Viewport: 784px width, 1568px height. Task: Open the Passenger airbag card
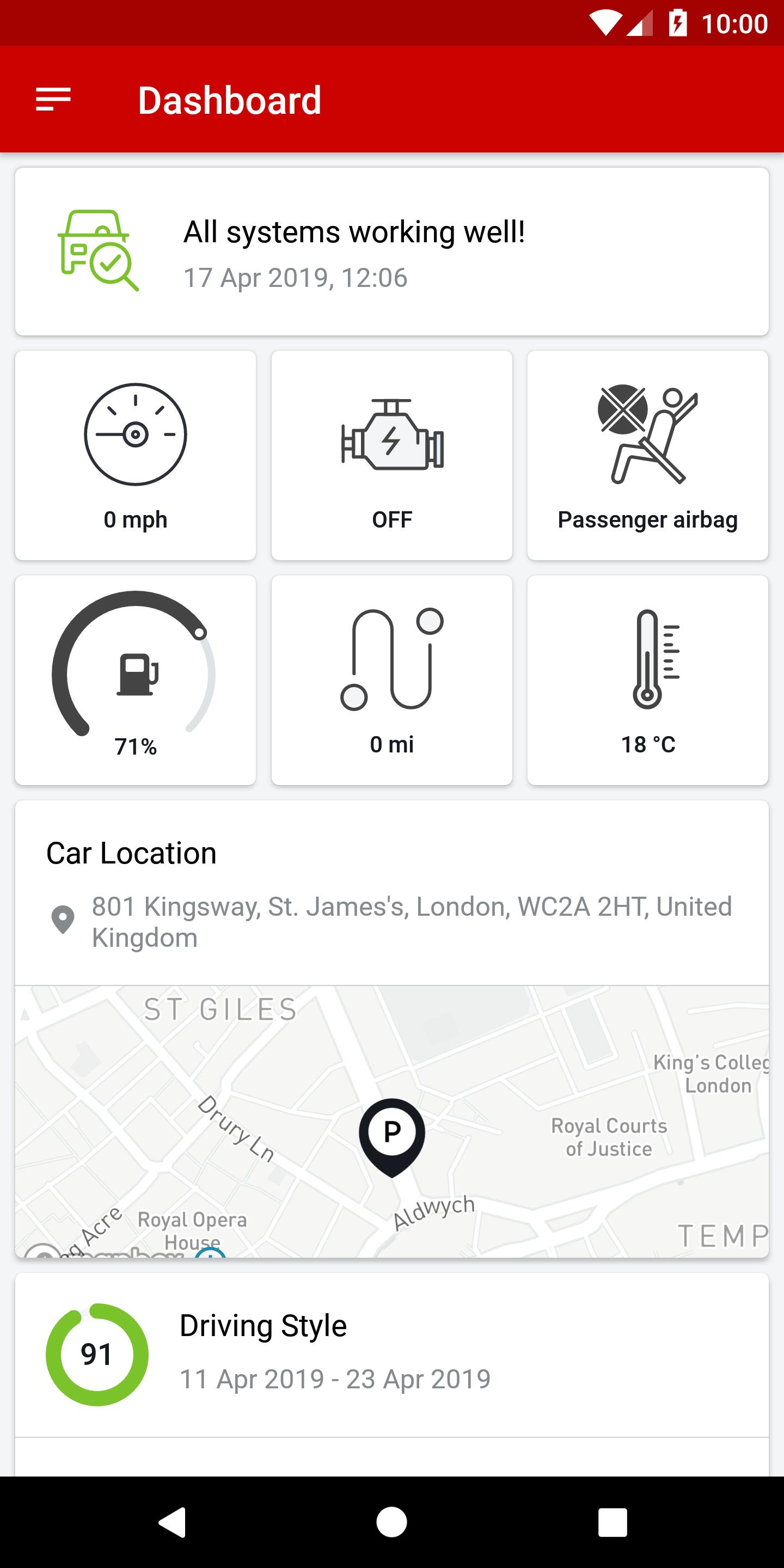(647, 455)
